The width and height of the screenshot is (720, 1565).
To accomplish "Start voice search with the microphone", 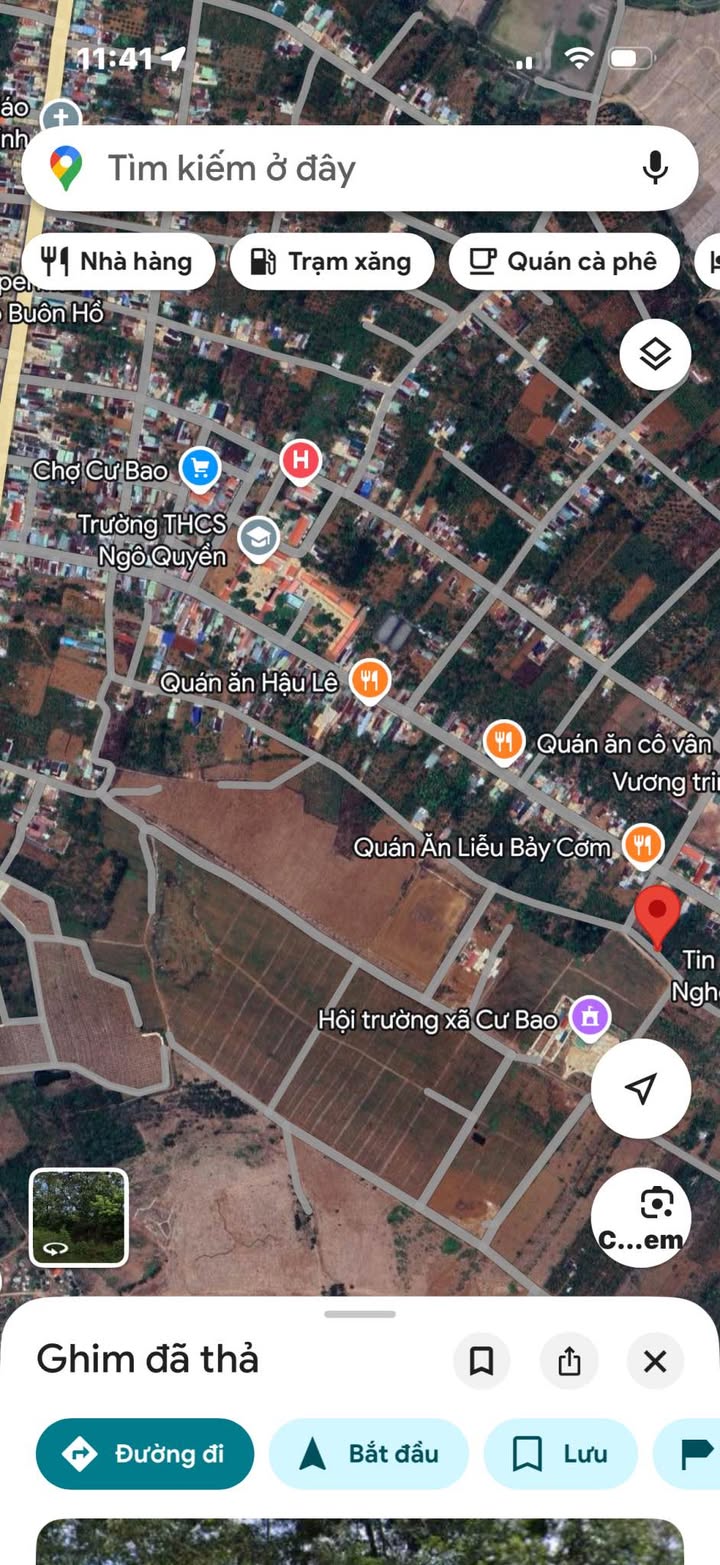I will [655, 168].
